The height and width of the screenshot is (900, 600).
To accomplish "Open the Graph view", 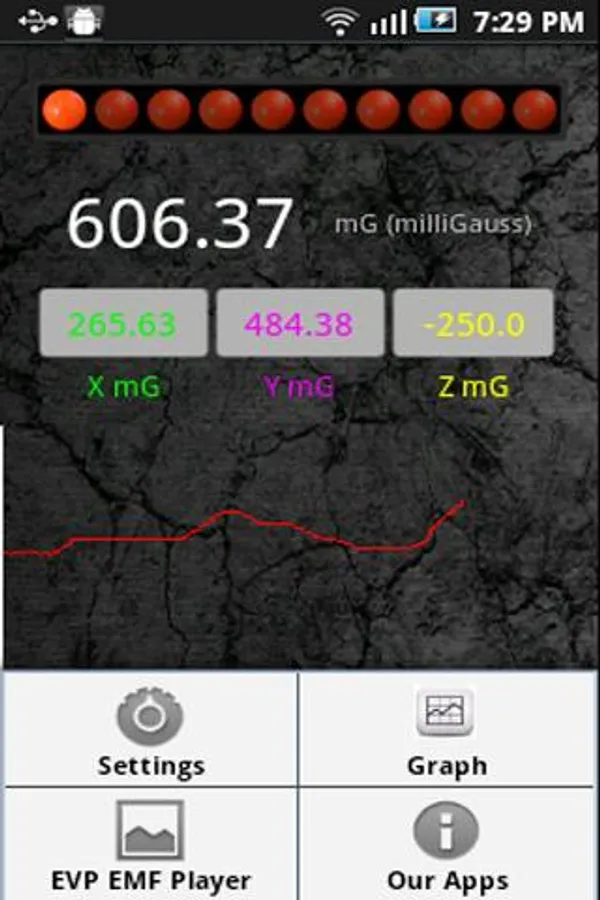I will 446,732.
